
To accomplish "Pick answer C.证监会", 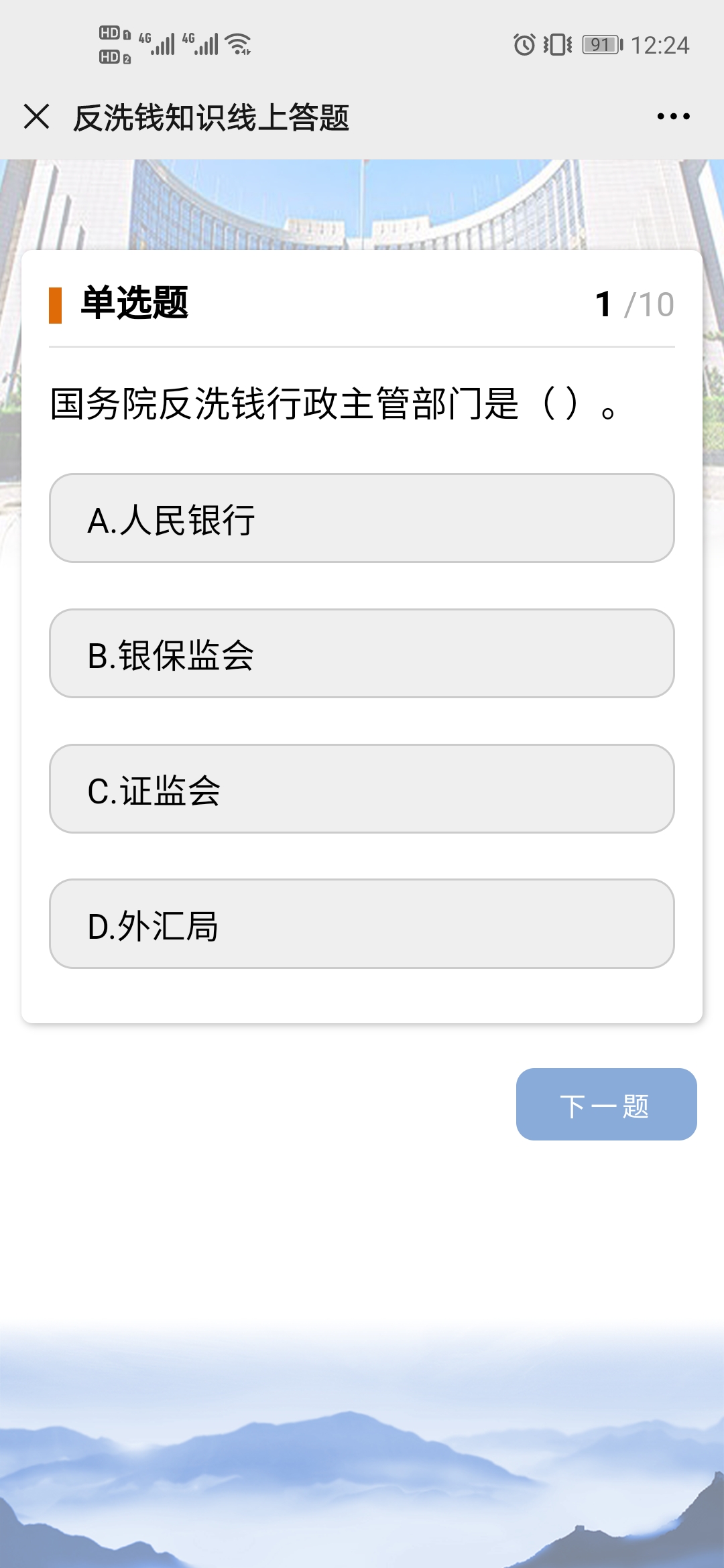I will click(362, 789).
